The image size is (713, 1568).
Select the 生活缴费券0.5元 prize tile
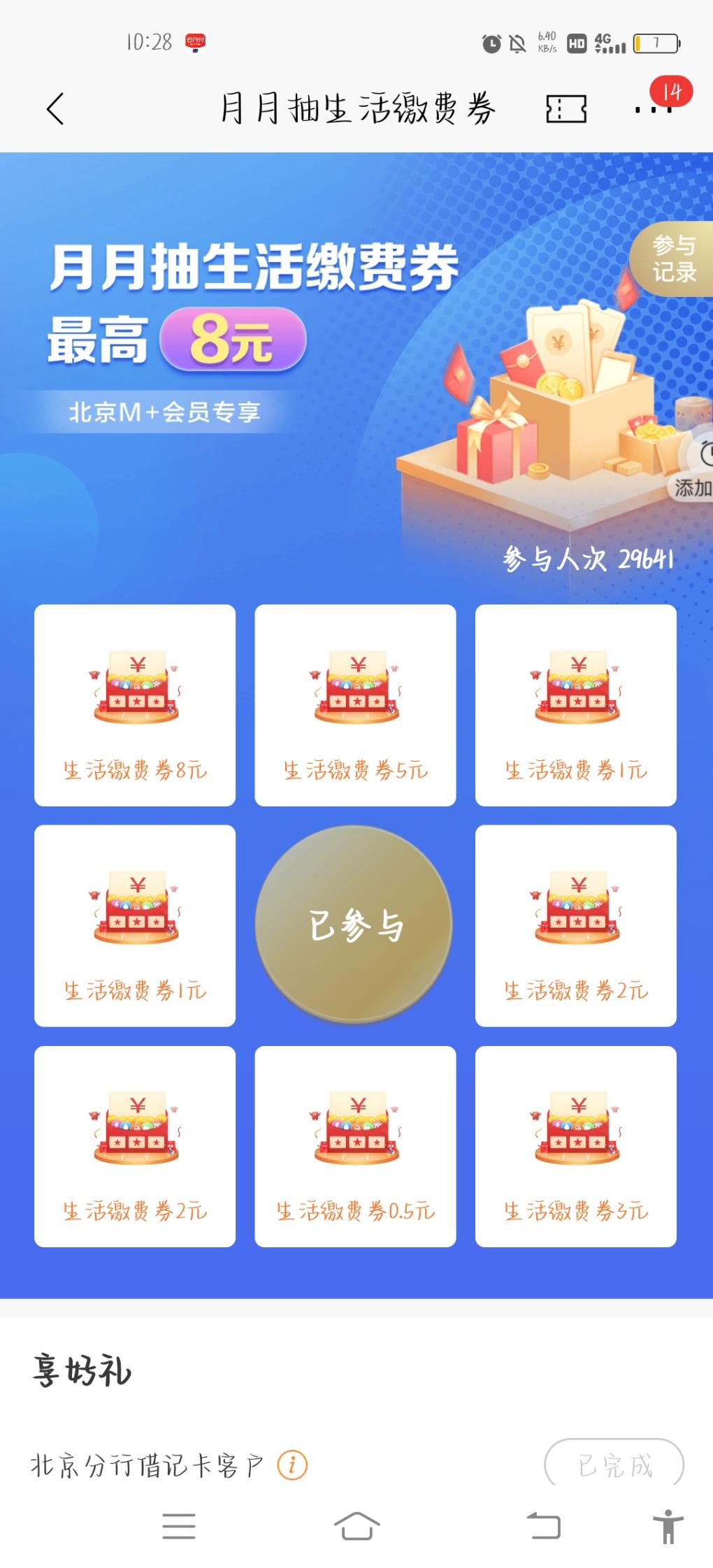355,1146
